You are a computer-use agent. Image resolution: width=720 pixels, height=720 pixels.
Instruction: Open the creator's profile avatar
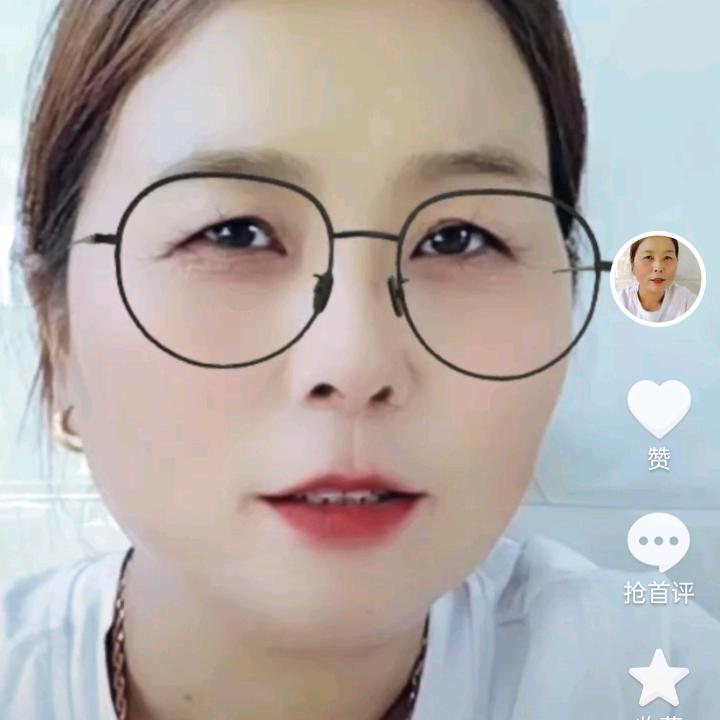point(657,279)
